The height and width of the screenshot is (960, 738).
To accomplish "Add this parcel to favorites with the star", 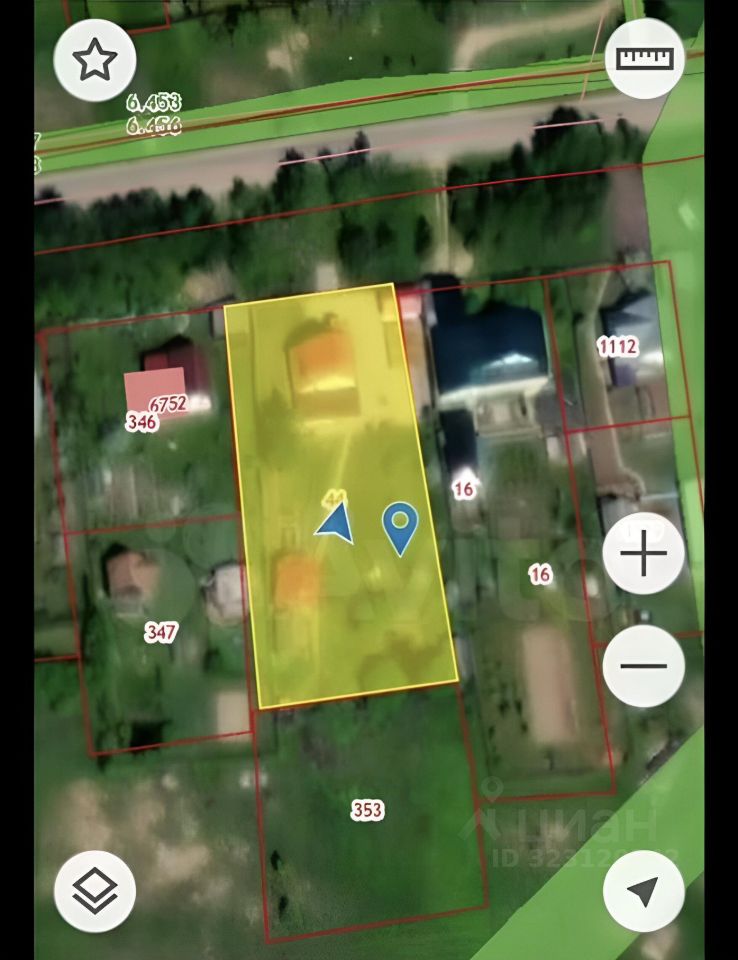I will pos(94,60).
